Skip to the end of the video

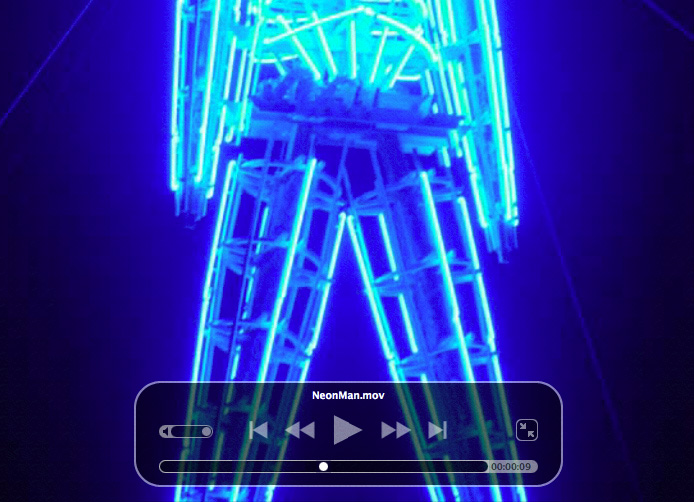pyautogui.click(x=437, y=430)
